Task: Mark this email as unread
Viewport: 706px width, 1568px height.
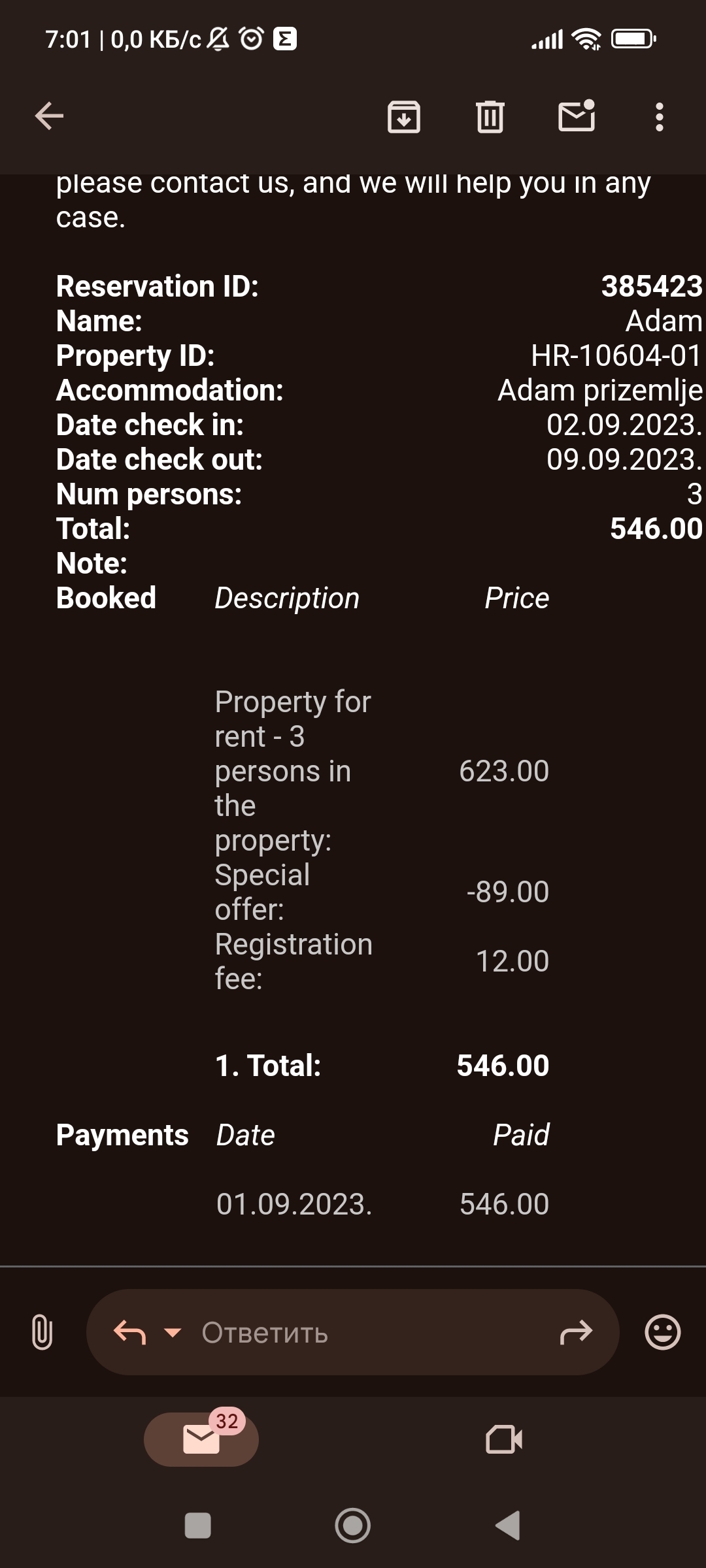Action: (x=577, y=117)
